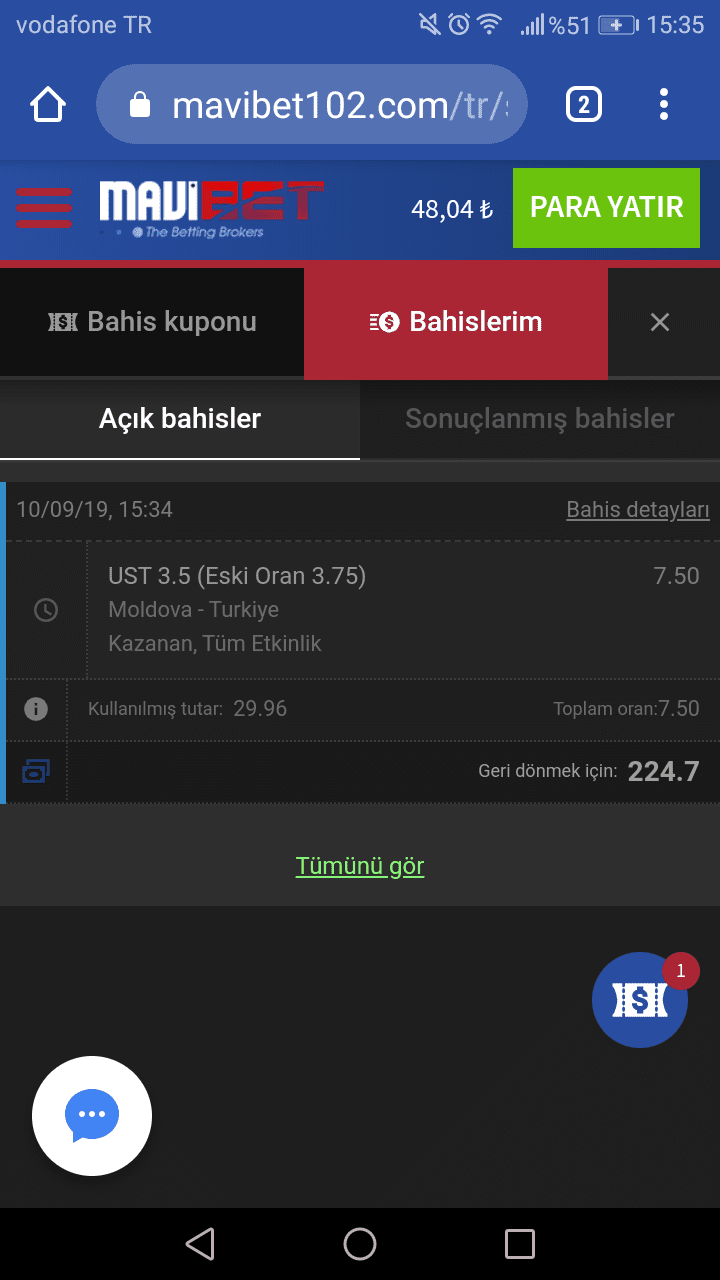The height and width of the screenshot is (1280, 720).
Task: Open the Bahis detayları link
Action: click(x=638, y=510)
